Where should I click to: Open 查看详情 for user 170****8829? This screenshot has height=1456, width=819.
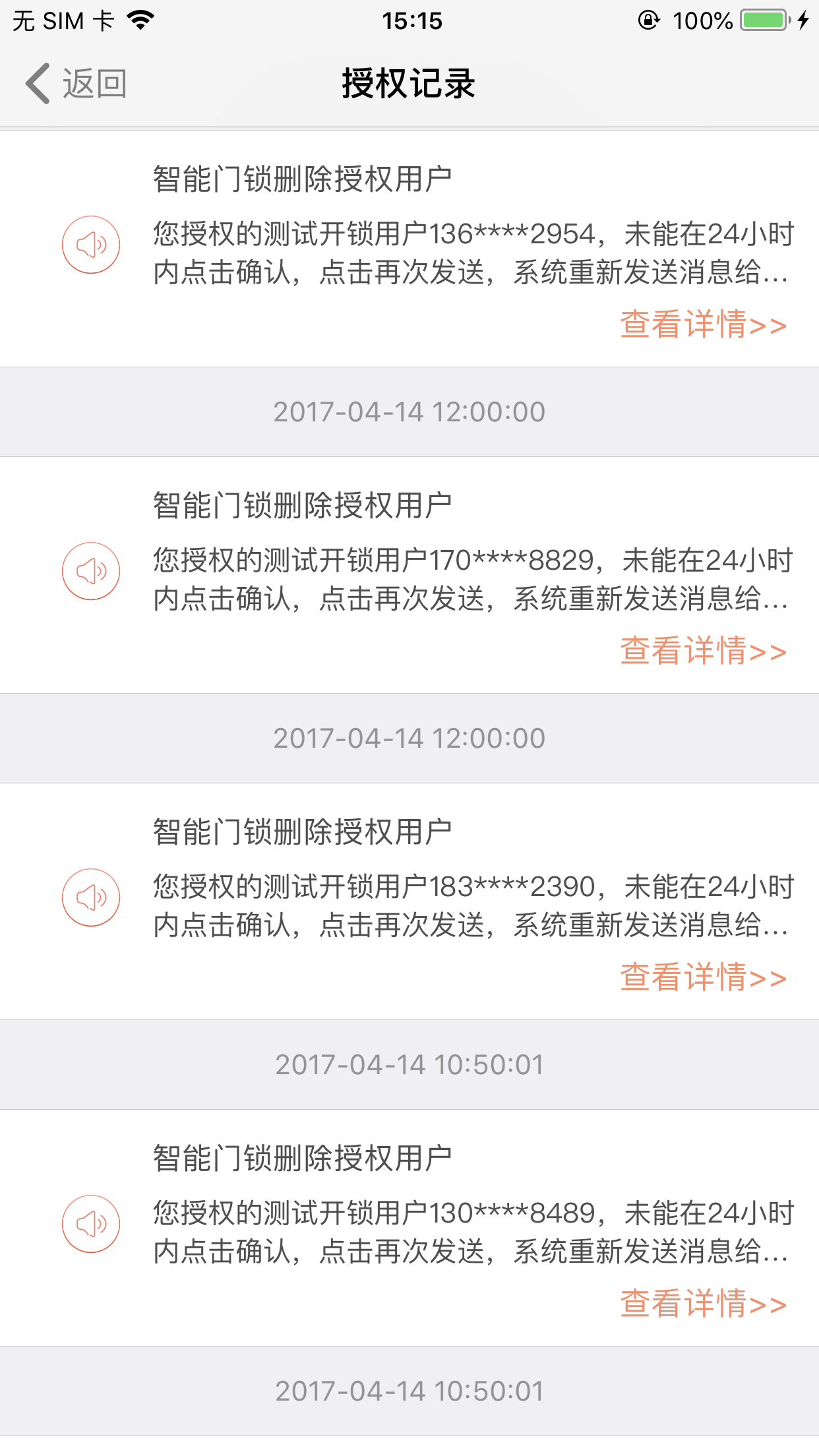coord(703,652)
